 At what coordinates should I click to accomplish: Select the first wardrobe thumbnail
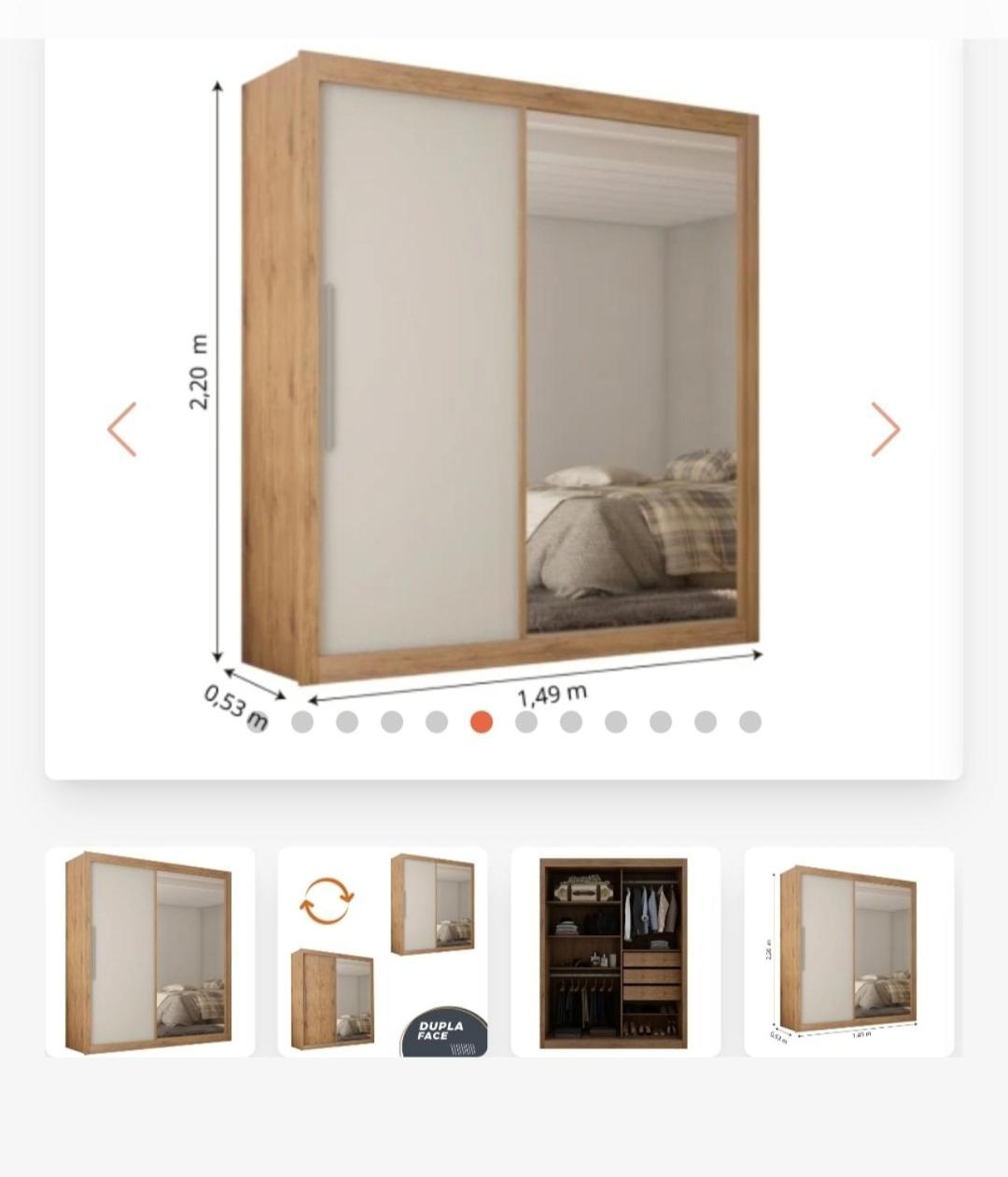[149, 951]
